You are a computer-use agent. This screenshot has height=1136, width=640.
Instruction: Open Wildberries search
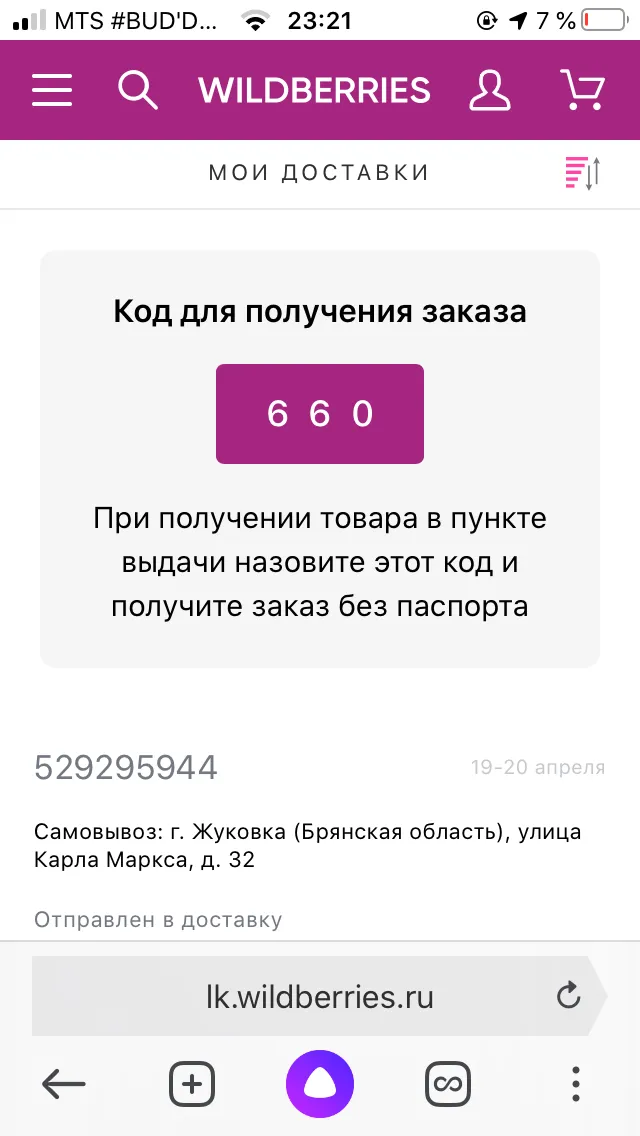(x=138, y=91)
